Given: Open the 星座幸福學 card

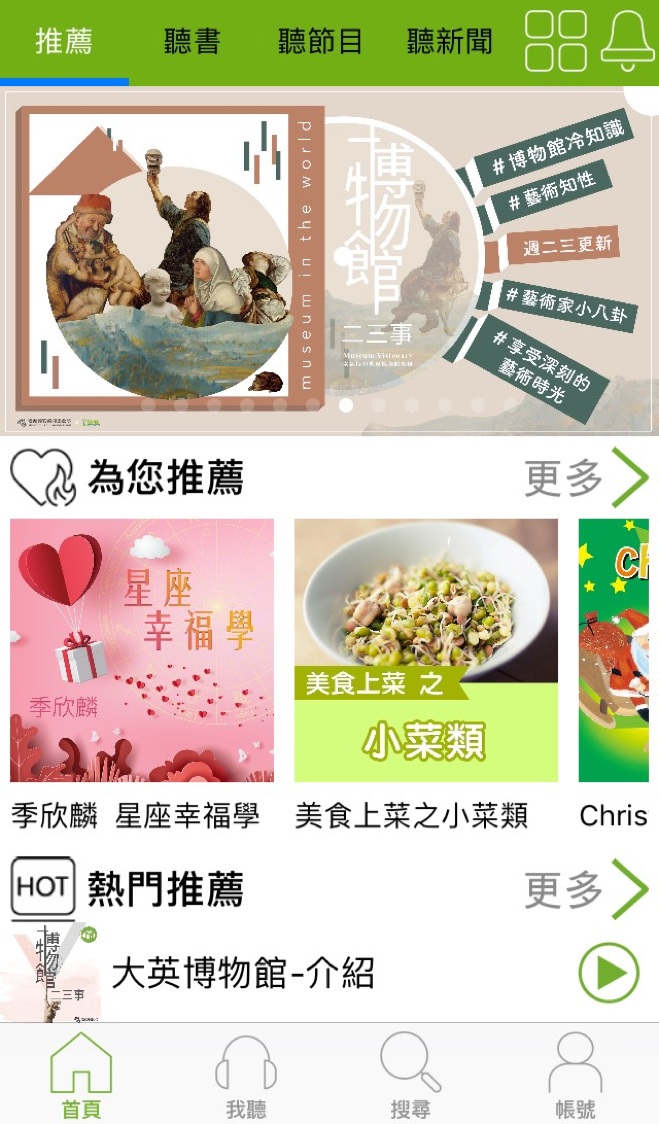Looking at the screenshot, I should (x=142, y=674).
